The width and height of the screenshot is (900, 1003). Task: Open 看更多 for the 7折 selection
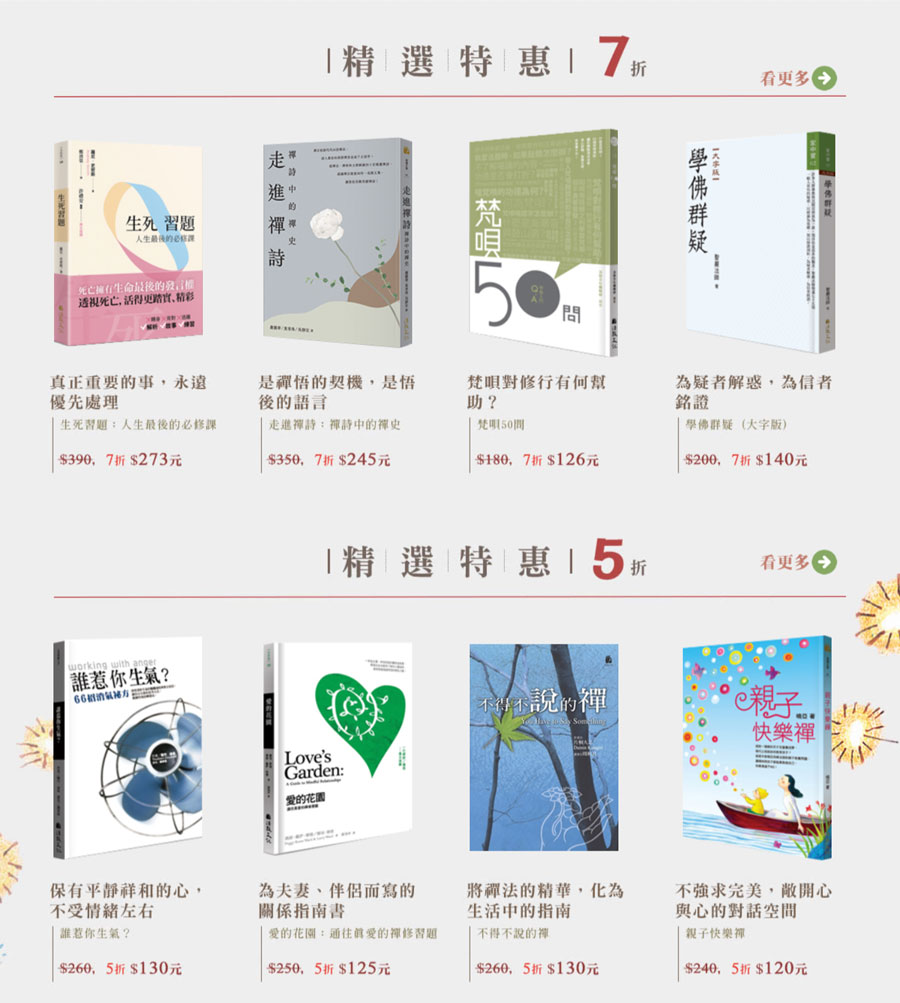tap(797, 78)
